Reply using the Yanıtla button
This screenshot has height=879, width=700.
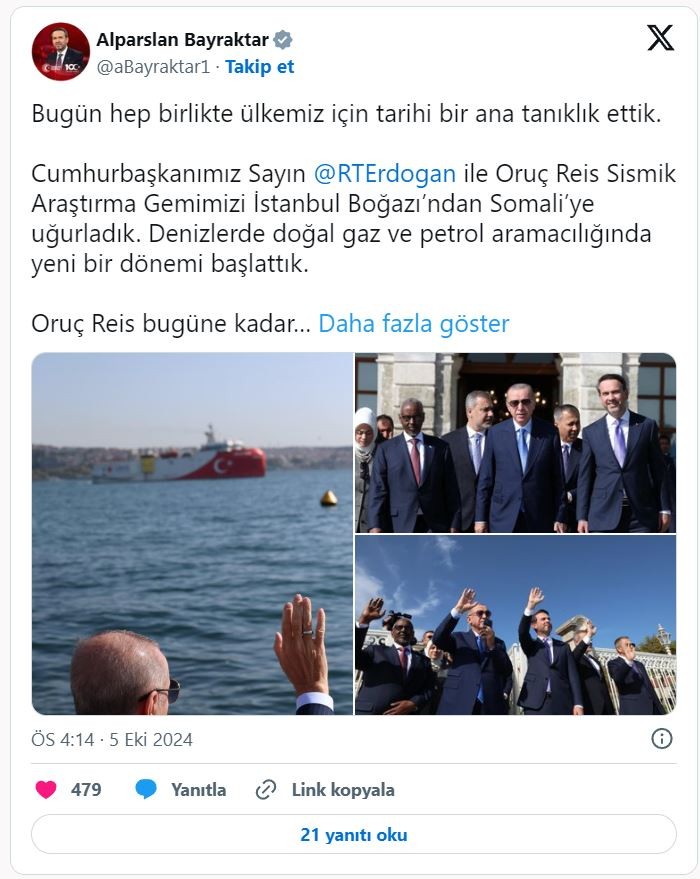point(181,789)
